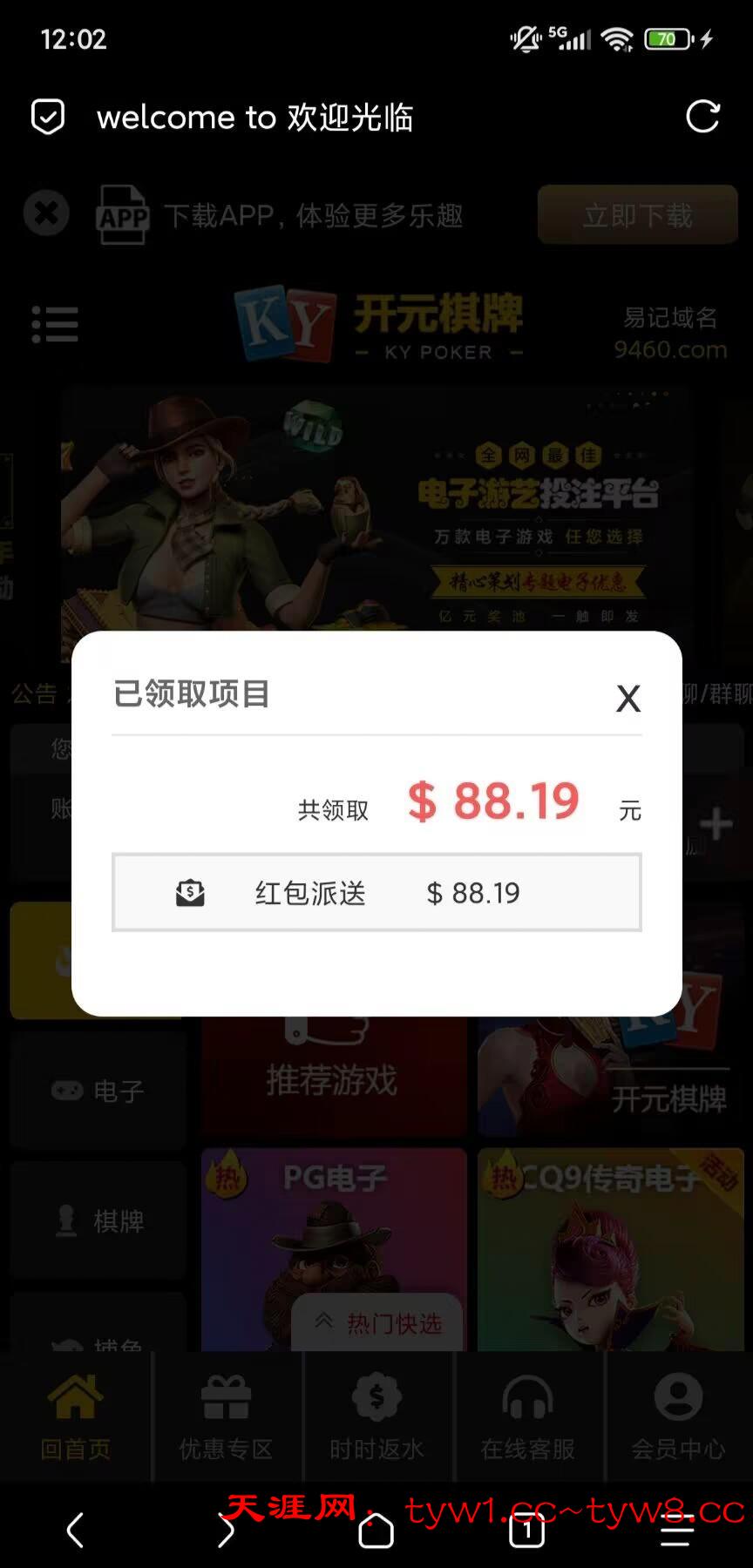
Task: Dismiss the download APP banner
Action: pyautogui.click(x=46, y=213)
